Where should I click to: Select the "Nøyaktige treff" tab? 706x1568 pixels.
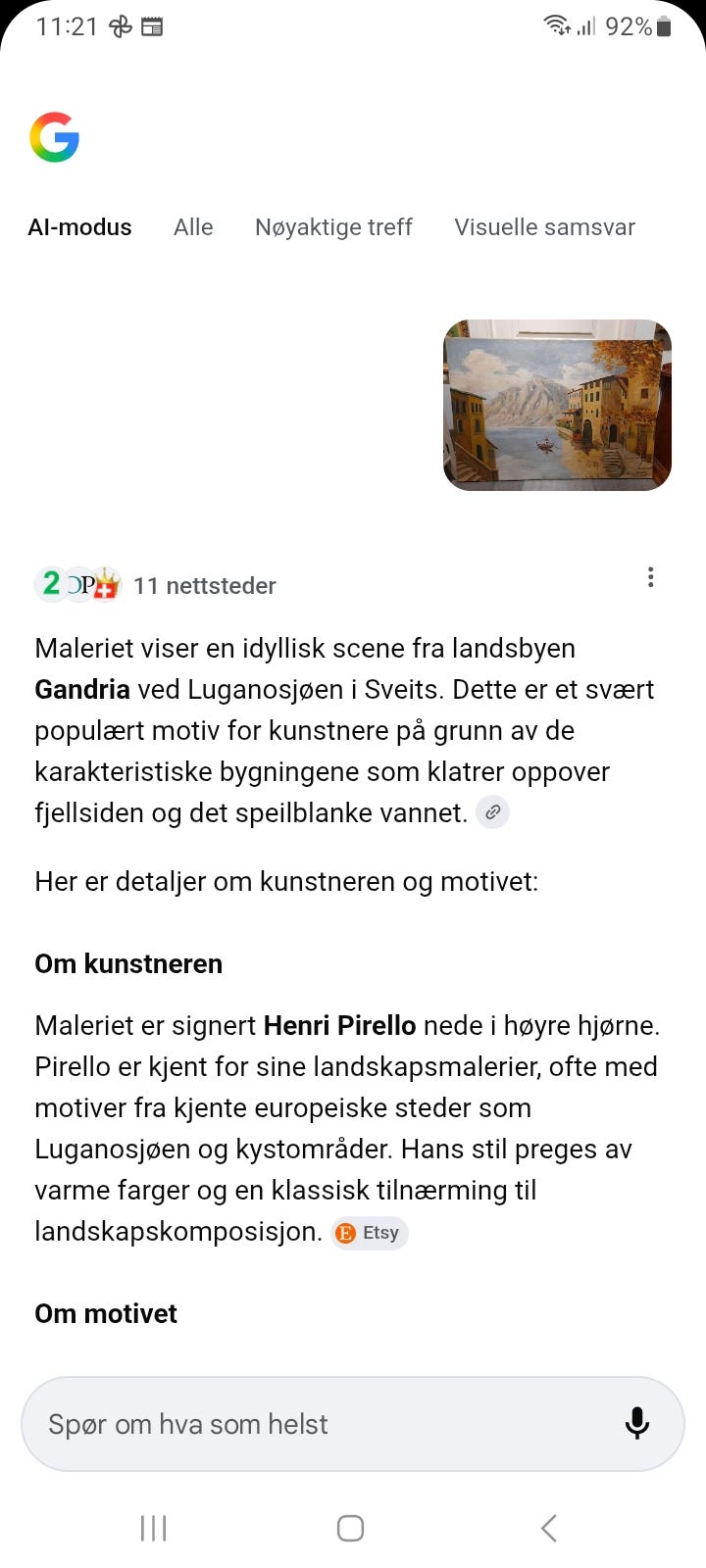[333, 226]
